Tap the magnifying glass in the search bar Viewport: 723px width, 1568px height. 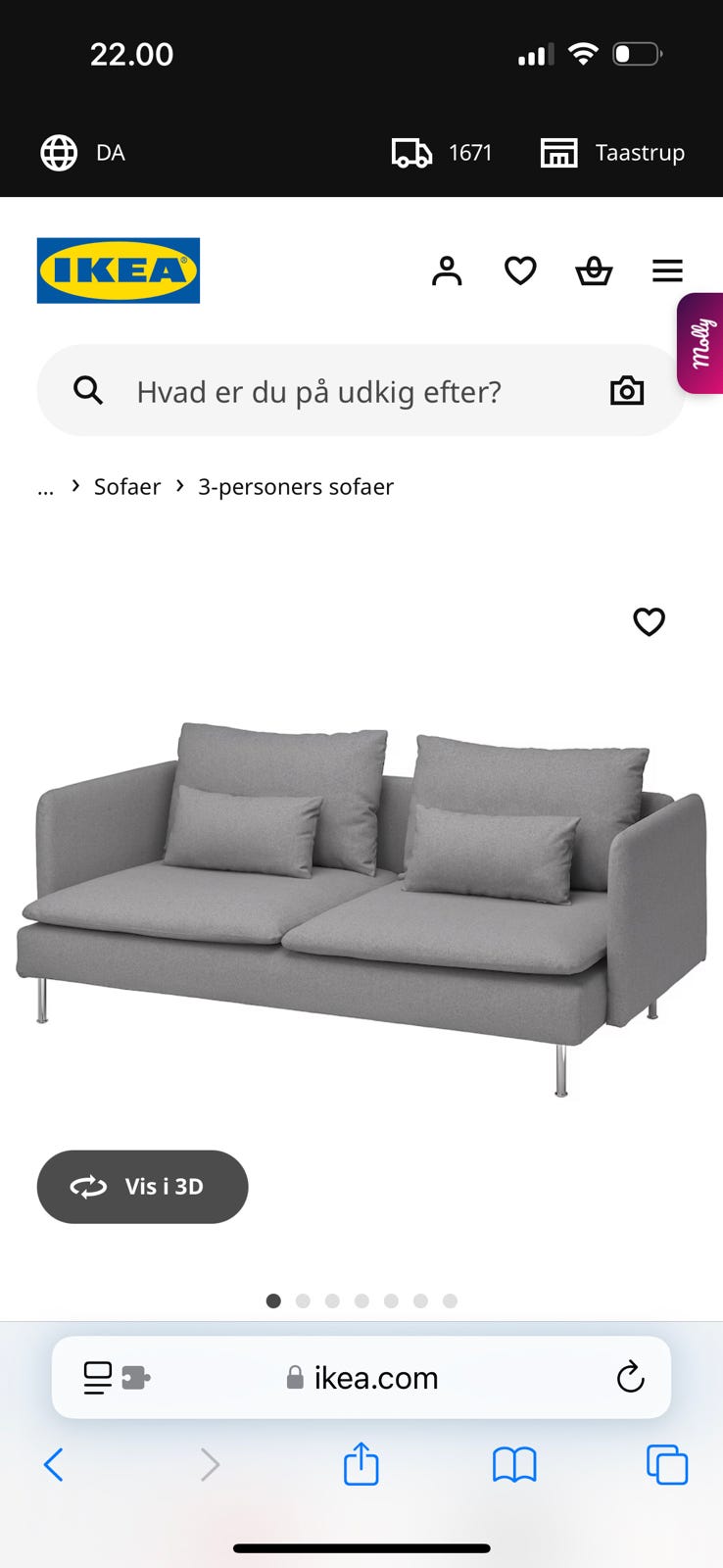[x=87, y=390]
